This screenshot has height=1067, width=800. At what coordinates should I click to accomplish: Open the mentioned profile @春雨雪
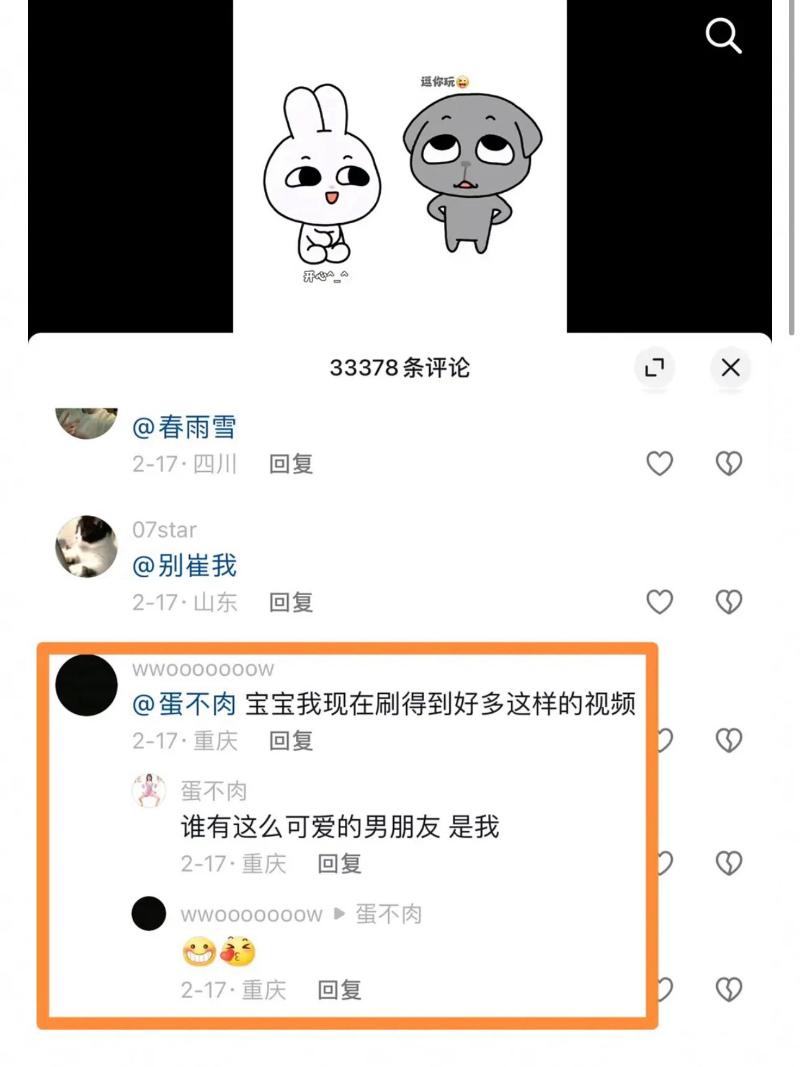184,428
